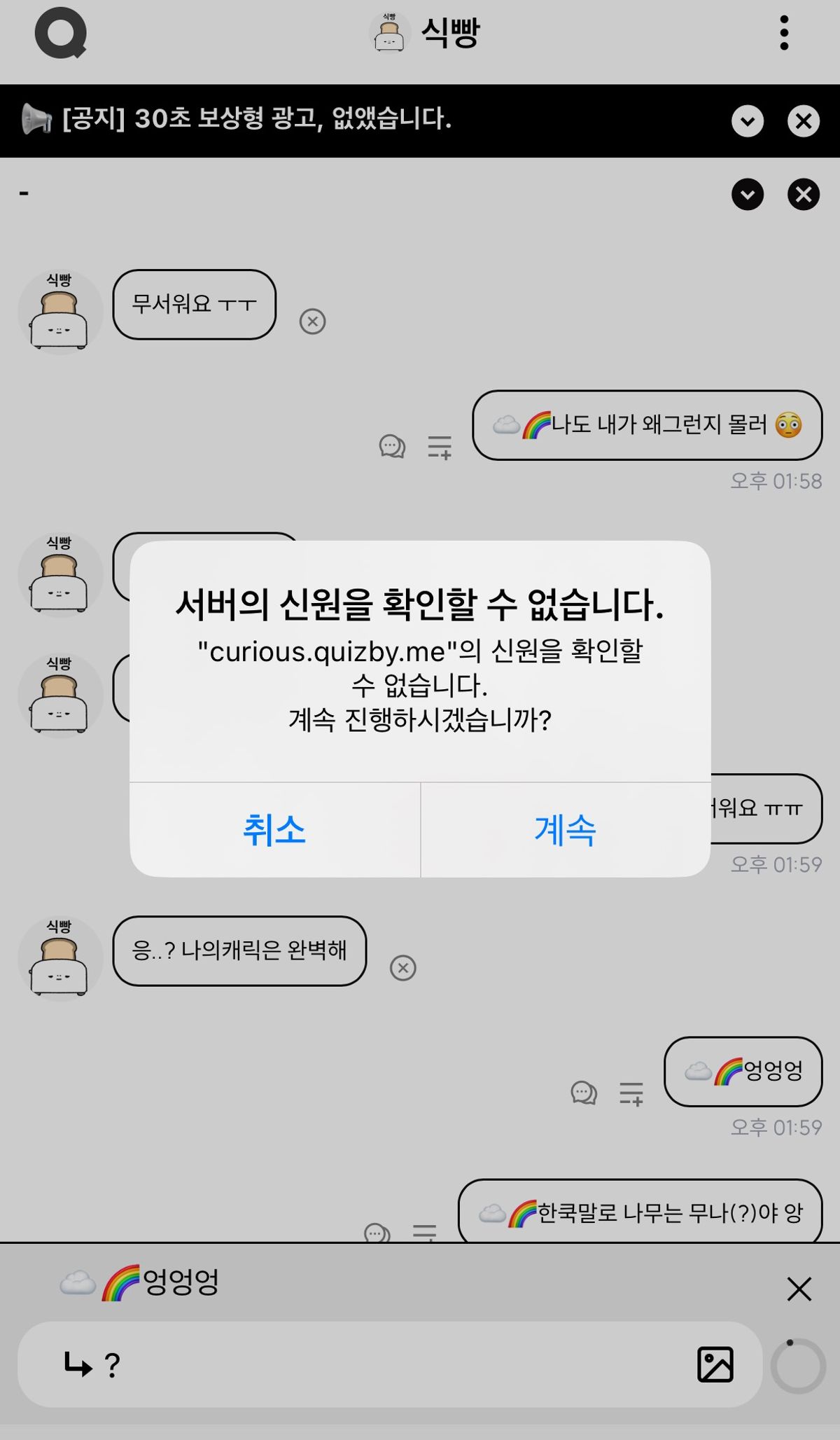Reply to the 나도 내가 왜그런지 몰러 message
The width and height of the screenshot is (840, 1440).
tap(392, 446)
